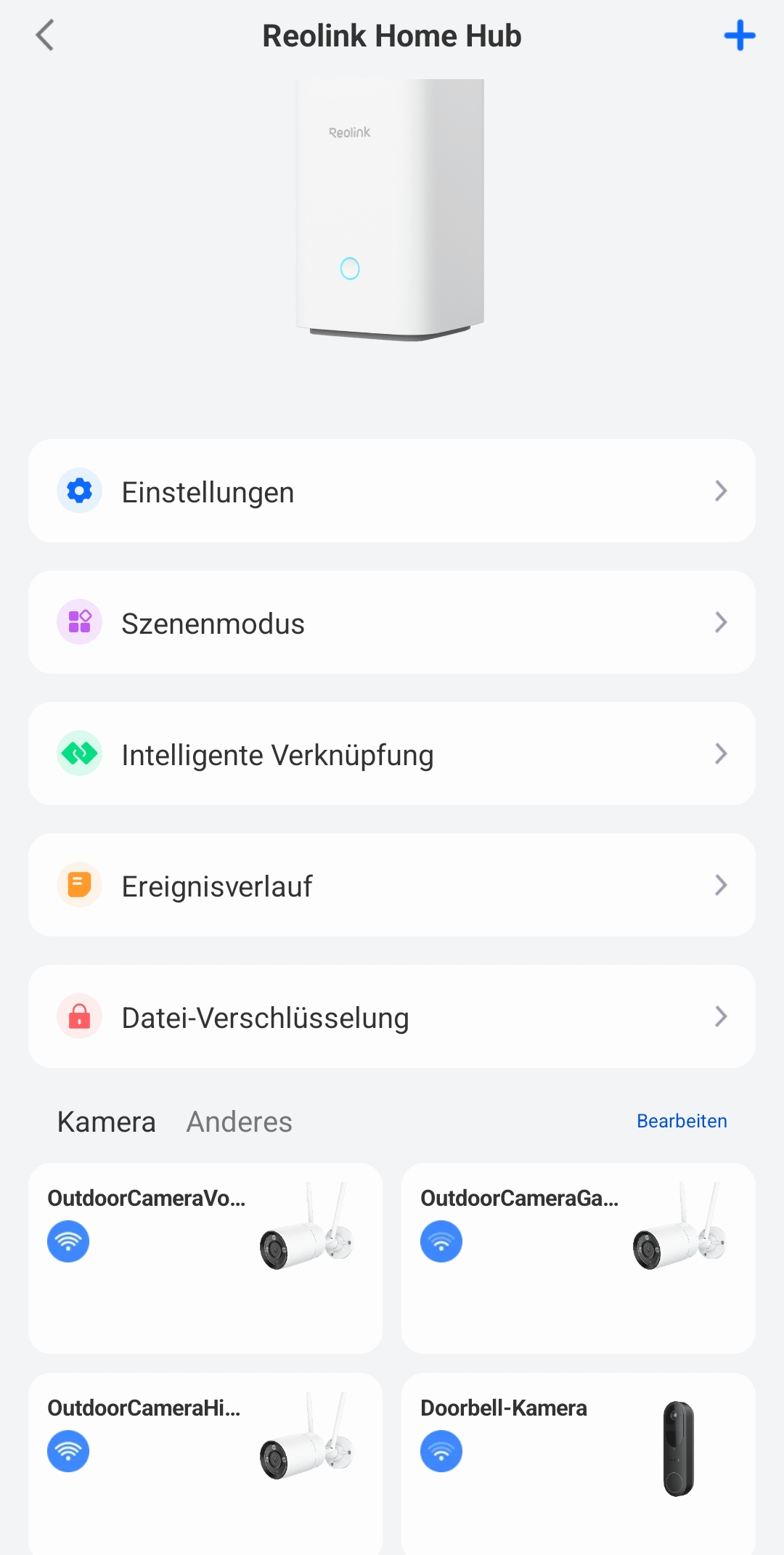Image resolution: width=784 pixels, height=1555 pixels.
Task: Switch to the Kamera tab
Action: click(x=107, y=1122)
